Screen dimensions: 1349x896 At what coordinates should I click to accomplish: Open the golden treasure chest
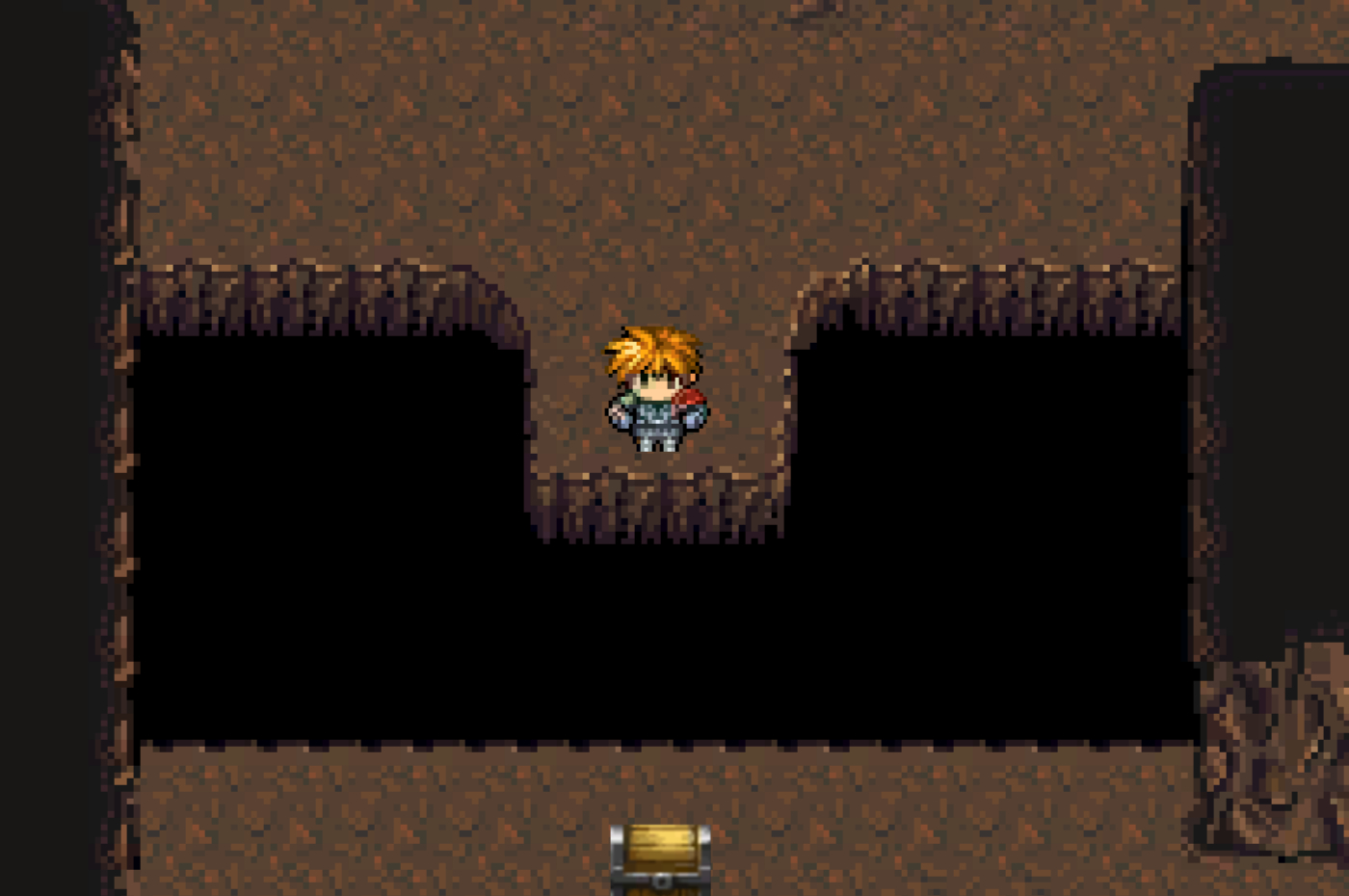[660, 857]
